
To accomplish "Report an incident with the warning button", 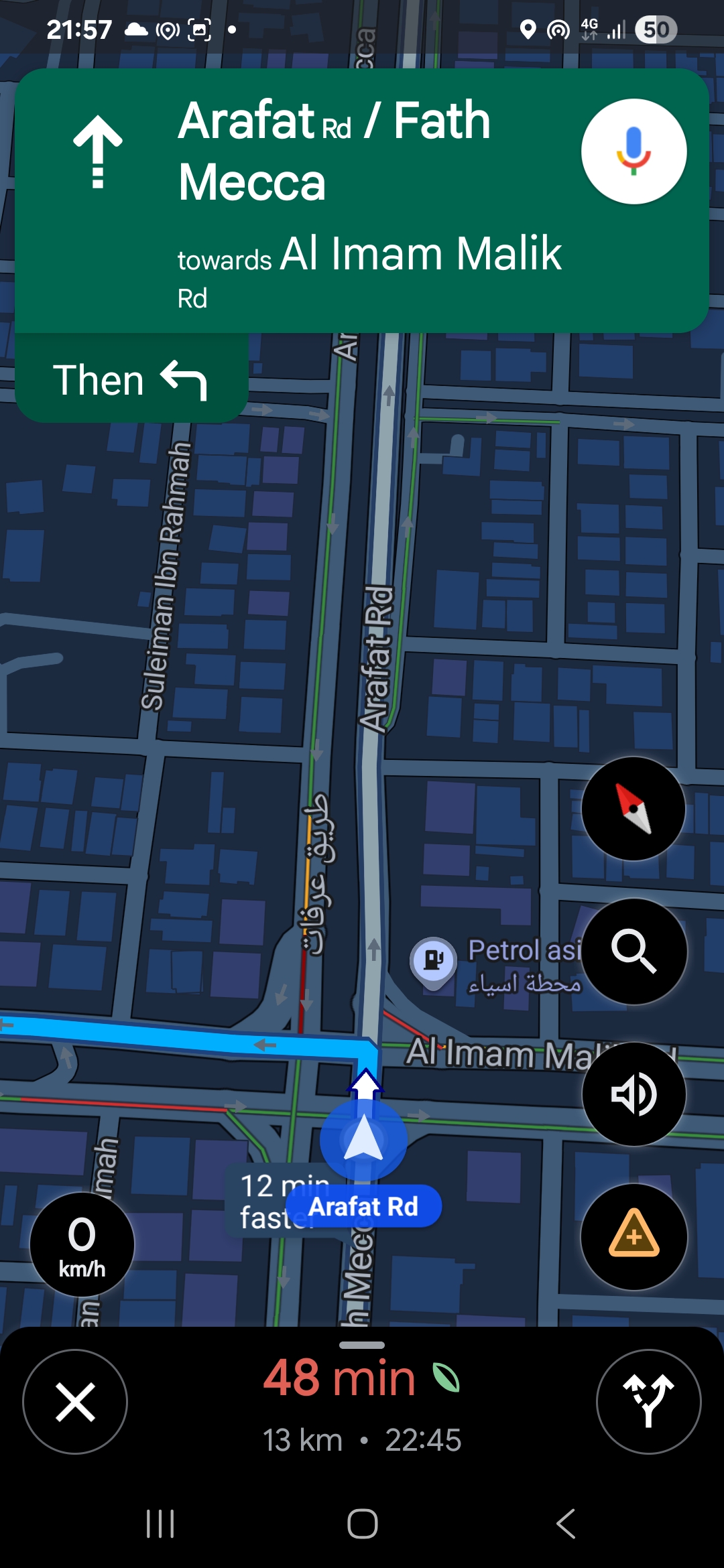I will (633, 1236).
